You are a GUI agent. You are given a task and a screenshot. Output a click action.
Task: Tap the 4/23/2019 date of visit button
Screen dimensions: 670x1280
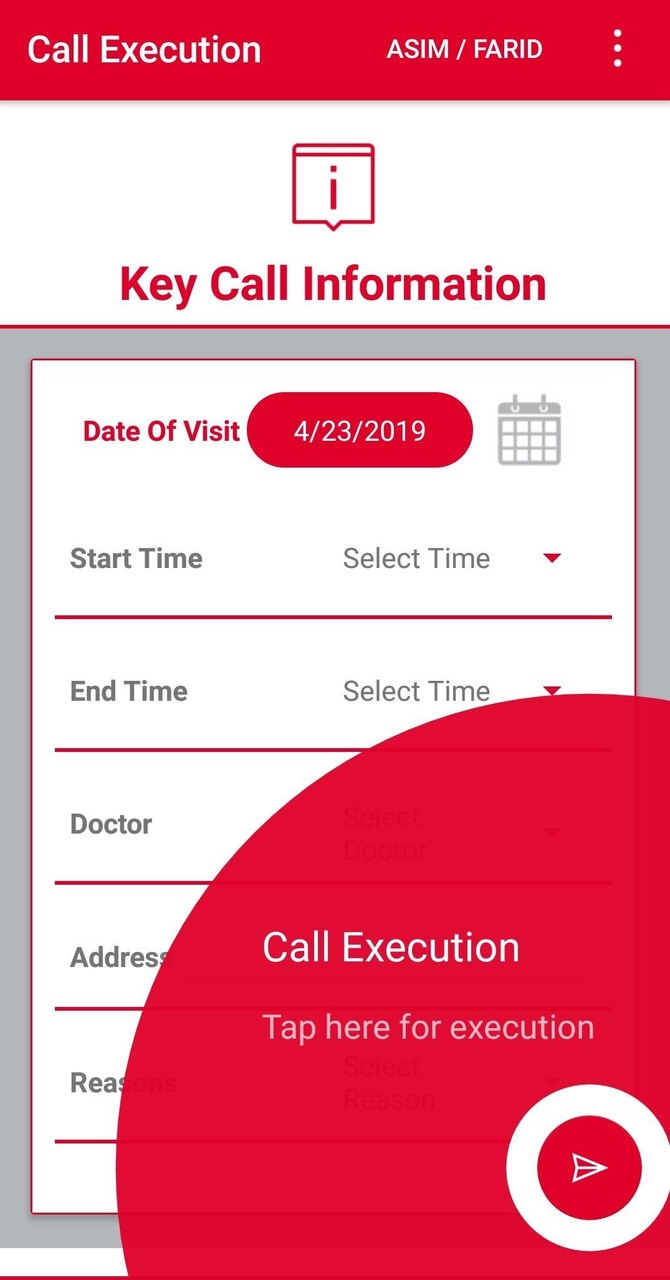(x=359, y=431)
